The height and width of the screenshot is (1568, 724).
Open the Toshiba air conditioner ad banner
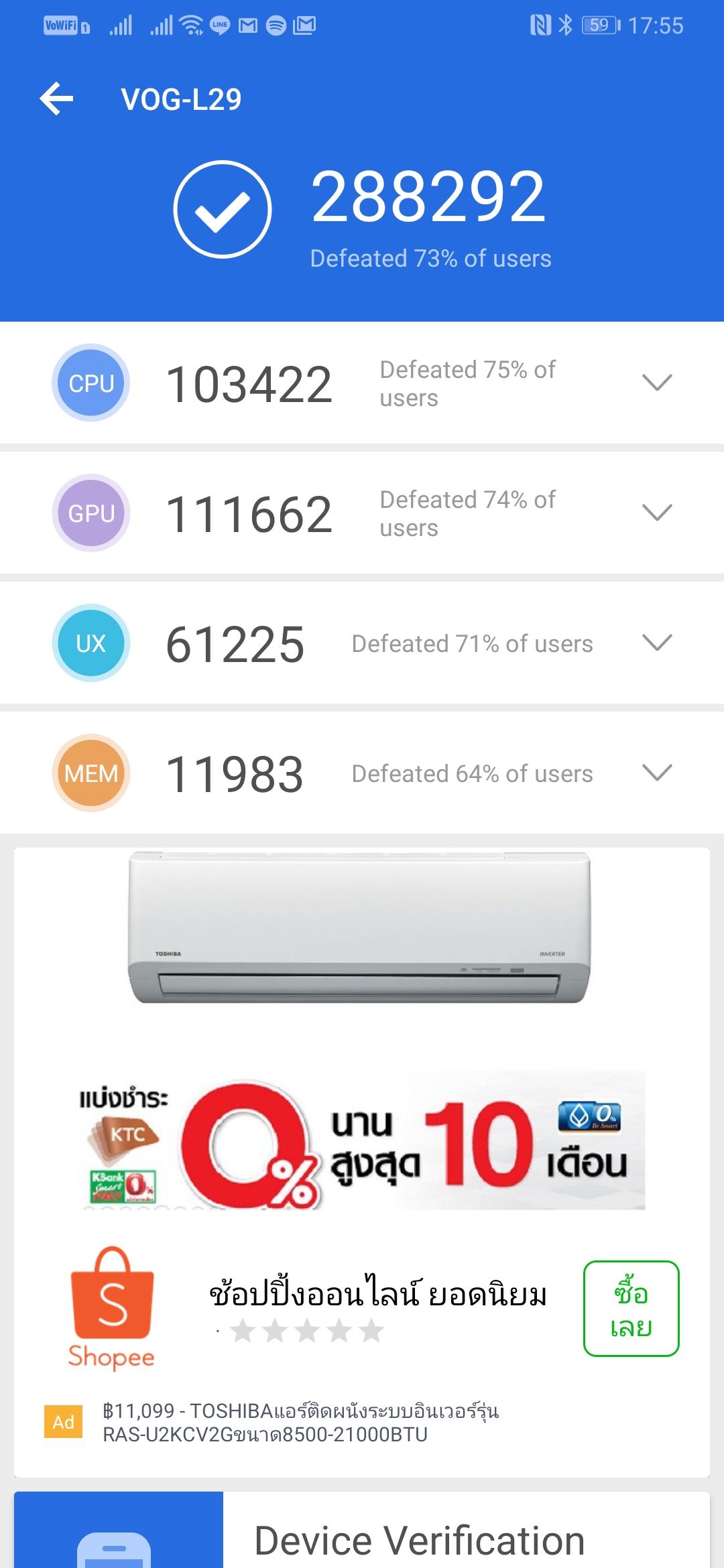coord(362,1032)
